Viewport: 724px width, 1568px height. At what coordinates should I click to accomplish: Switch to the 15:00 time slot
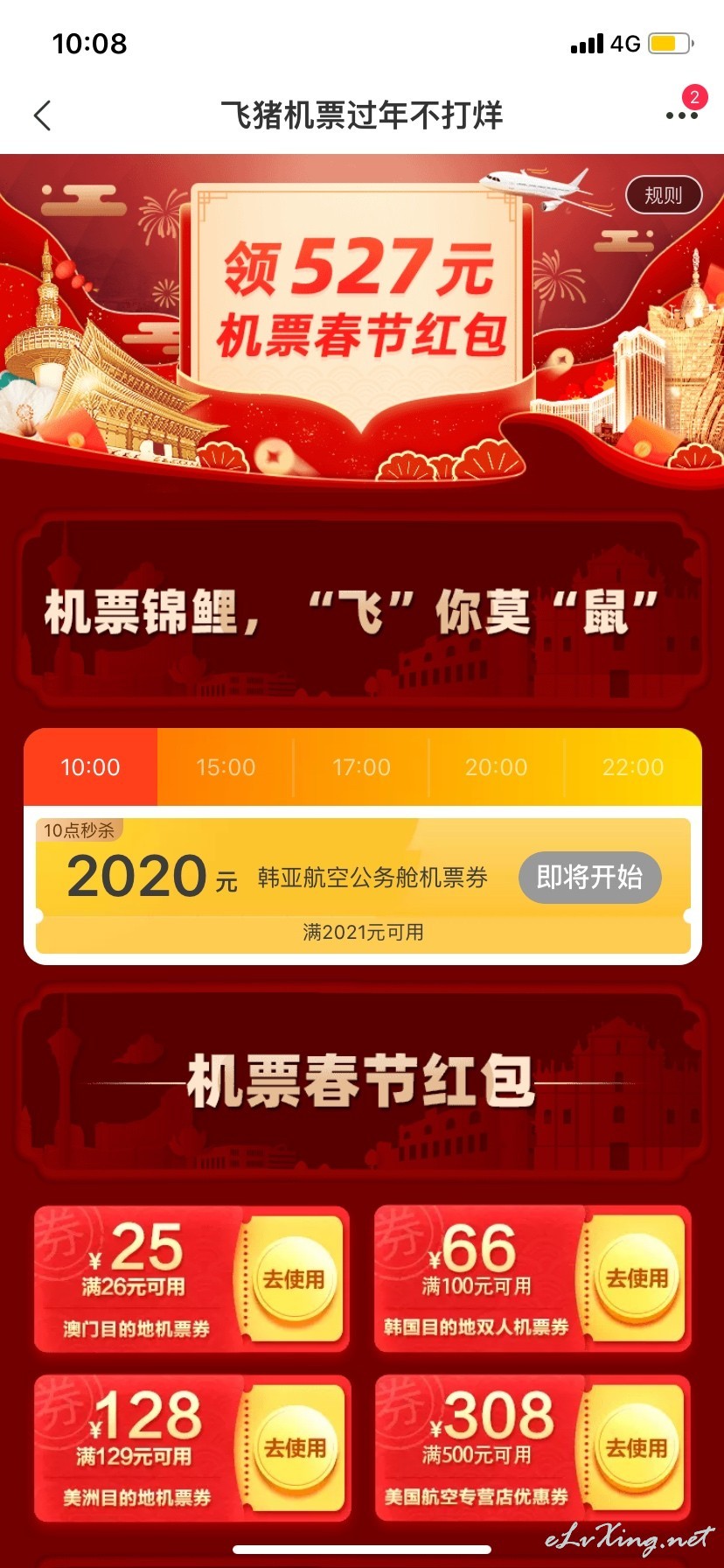tap(226, 767)
